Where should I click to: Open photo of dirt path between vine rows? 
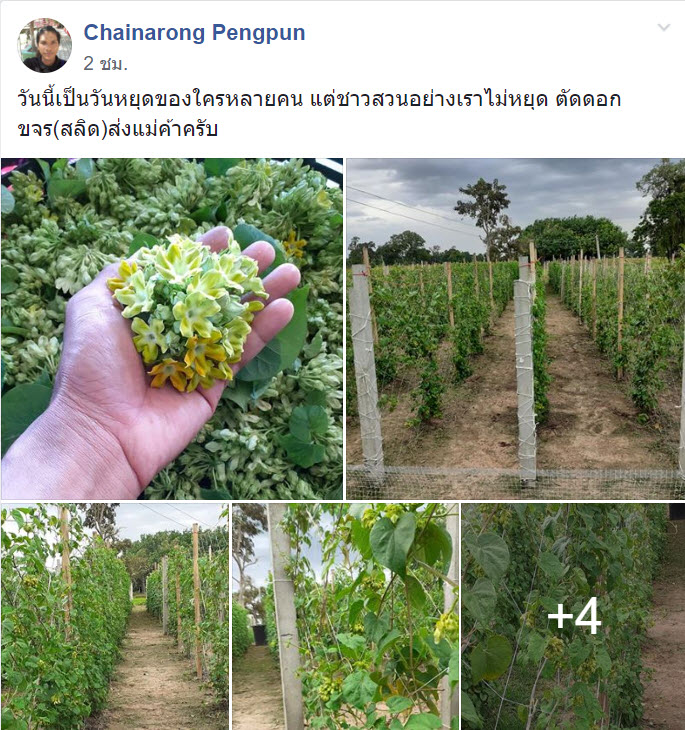click(114, 616)
